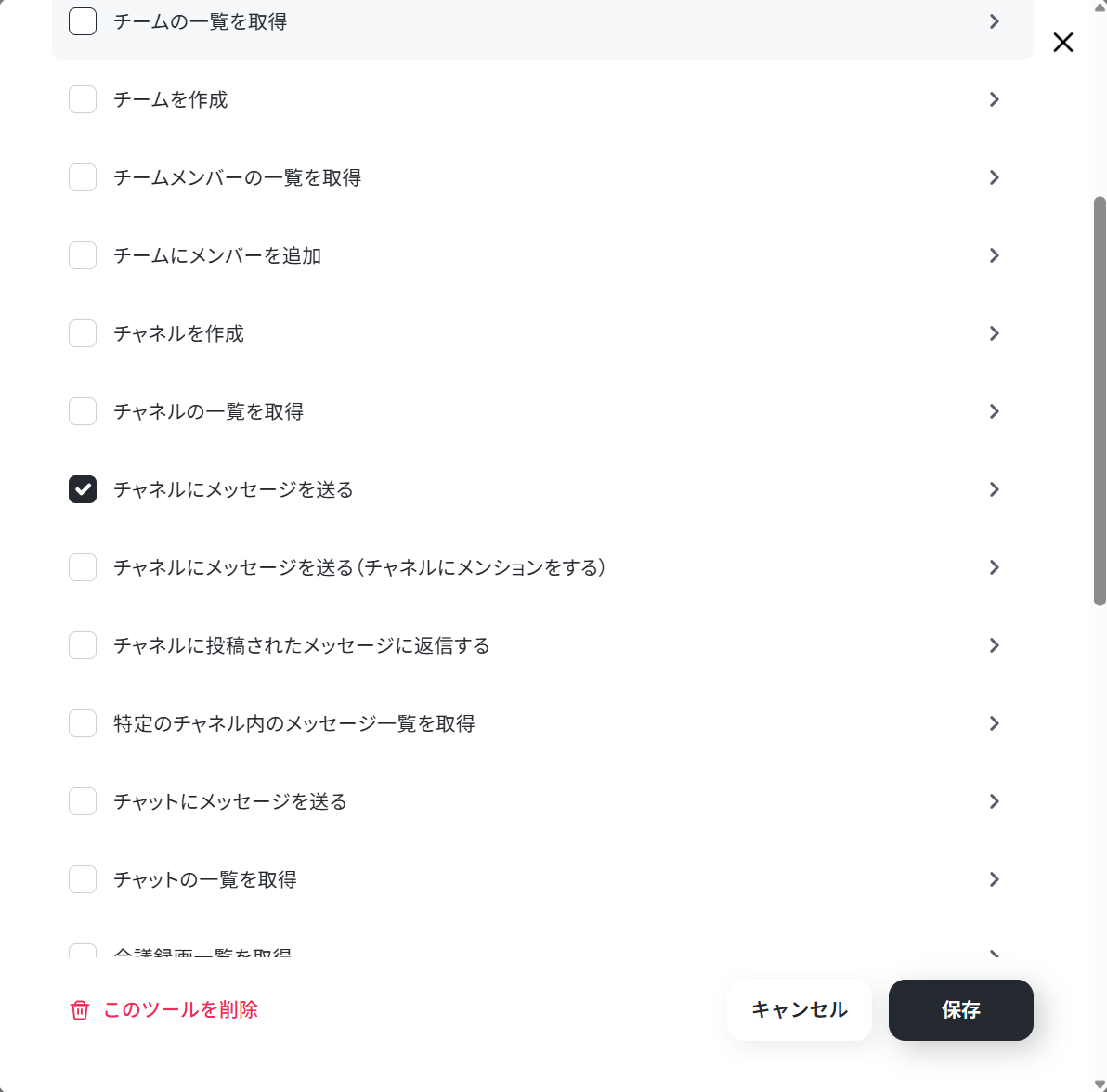Select チャネルに投稿されたメッセージに返信する checkbox
Screen dimensions: 1107x1092
click(x=83, y=645)
